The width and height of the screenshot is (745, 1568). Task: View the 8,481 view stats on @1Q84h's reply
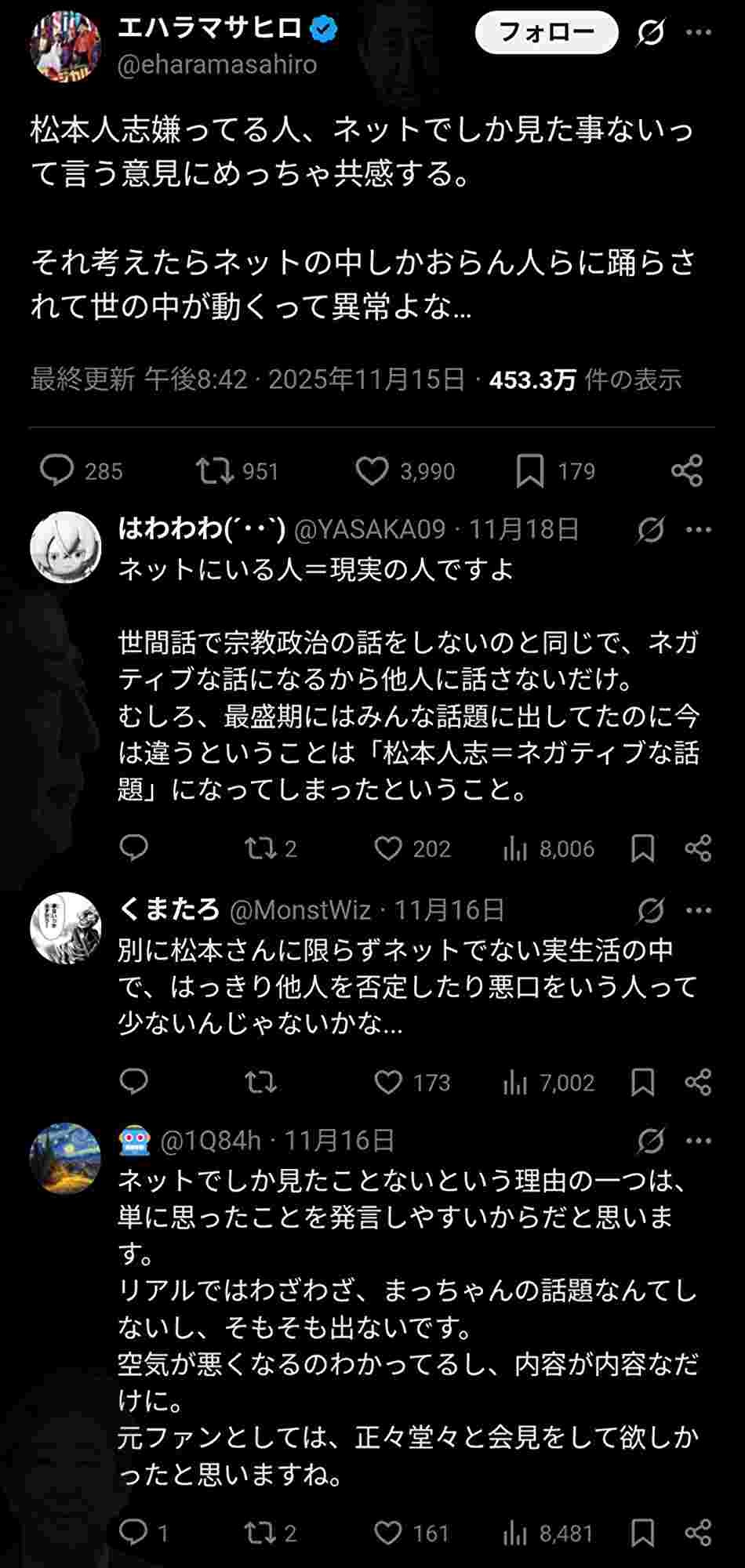point(516,1532)
